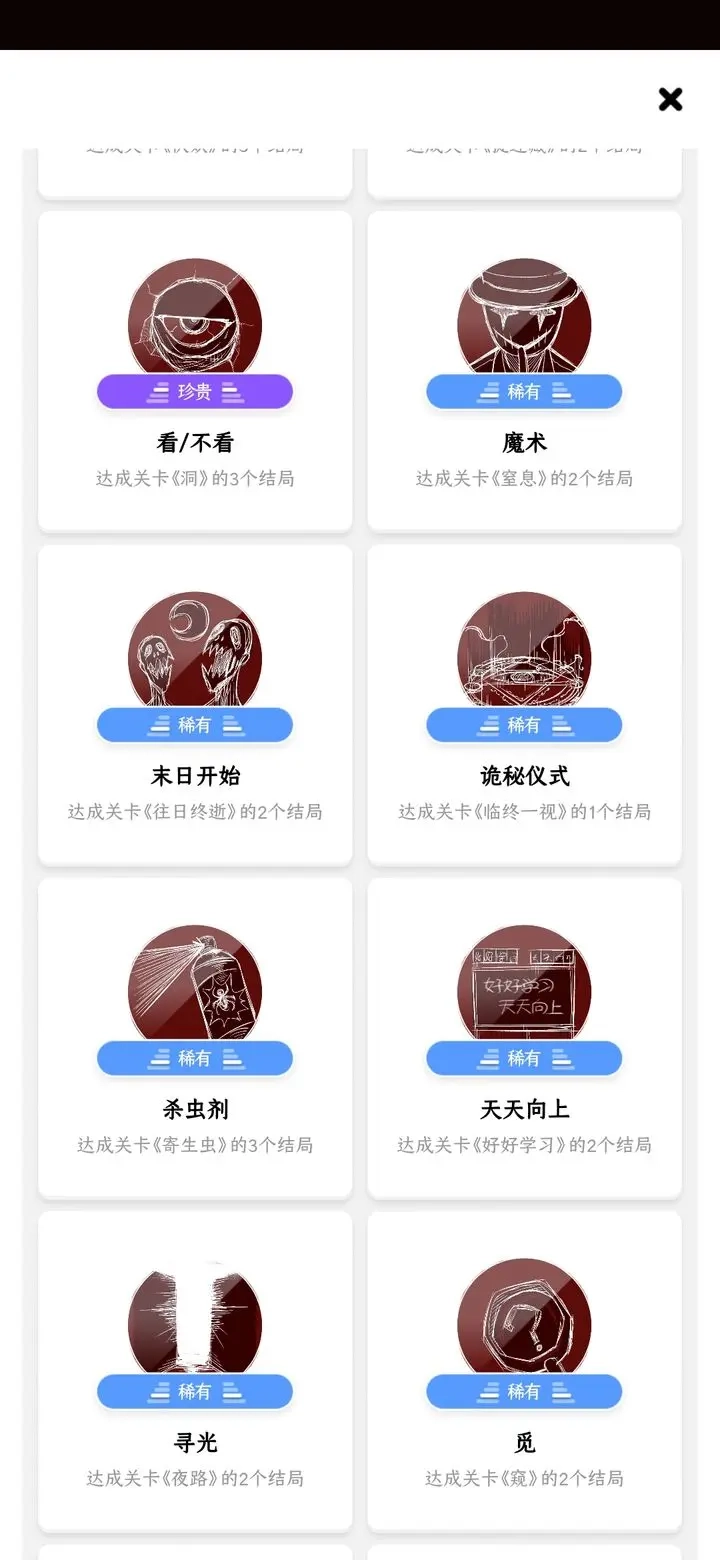Open the 天天向上 achievement card
The width and height of the screenshot is (720, 1560).
(524, 1037)
